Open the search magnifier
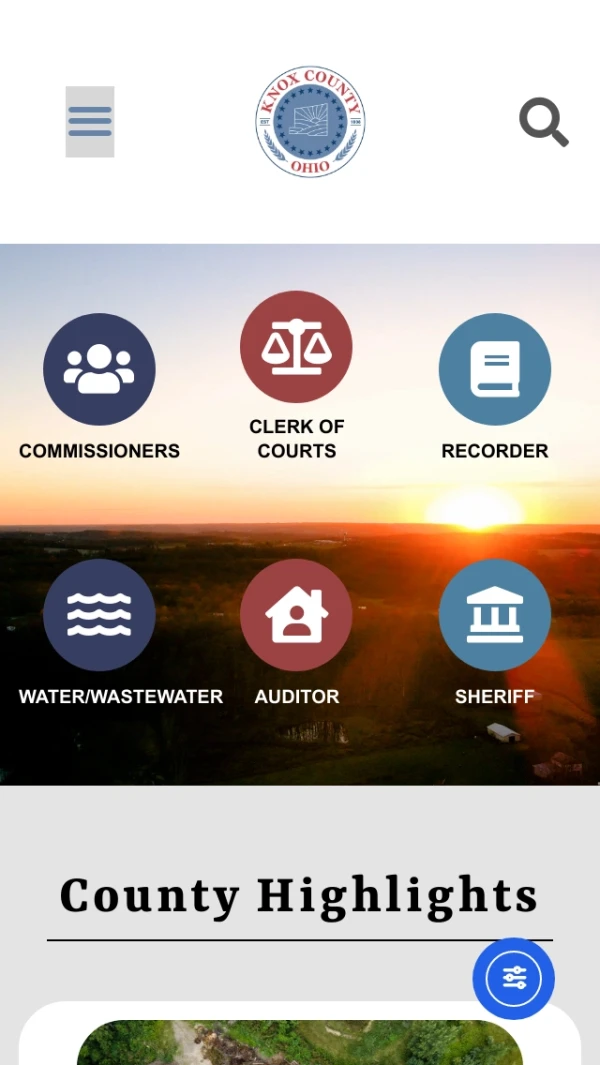Image resolution: width=600 pixels, height=1065 pixels. [543, 123]
